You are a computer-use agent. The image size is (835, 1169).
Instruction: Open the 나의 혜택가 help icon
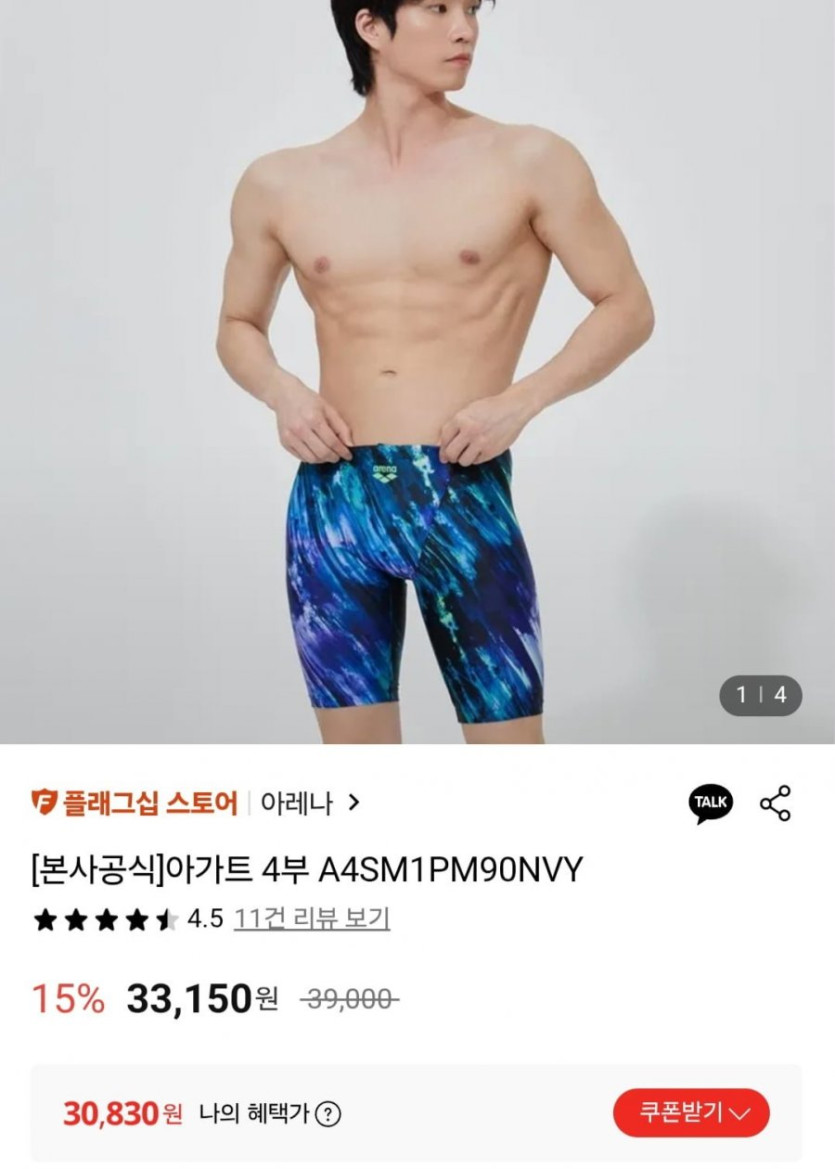tap(328, 1114)
